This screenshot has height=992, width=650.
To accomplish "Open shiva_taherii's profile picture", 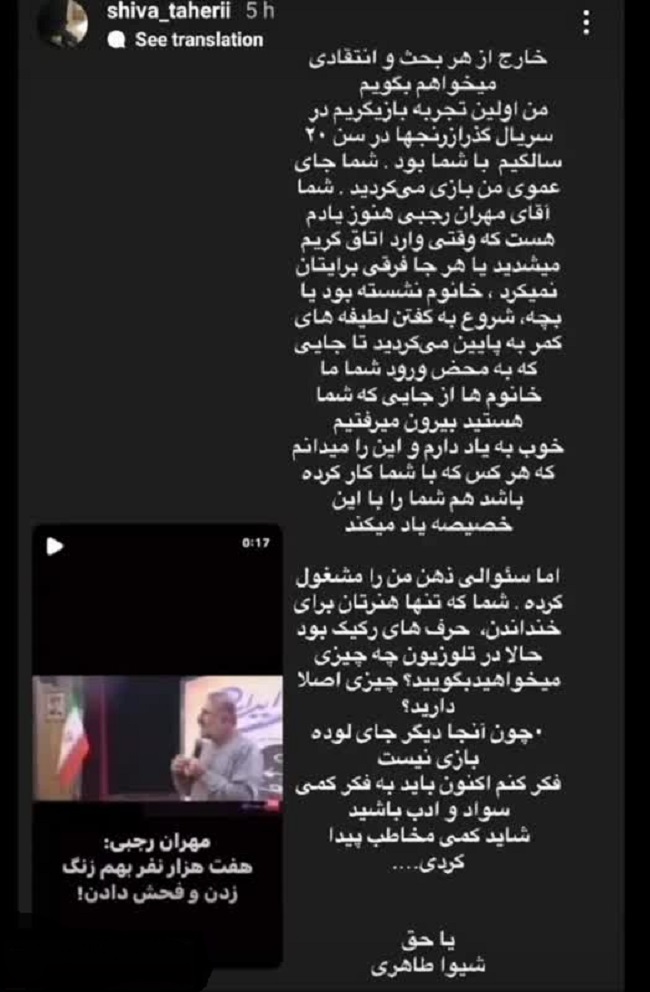I will click(x=66, y=23).
